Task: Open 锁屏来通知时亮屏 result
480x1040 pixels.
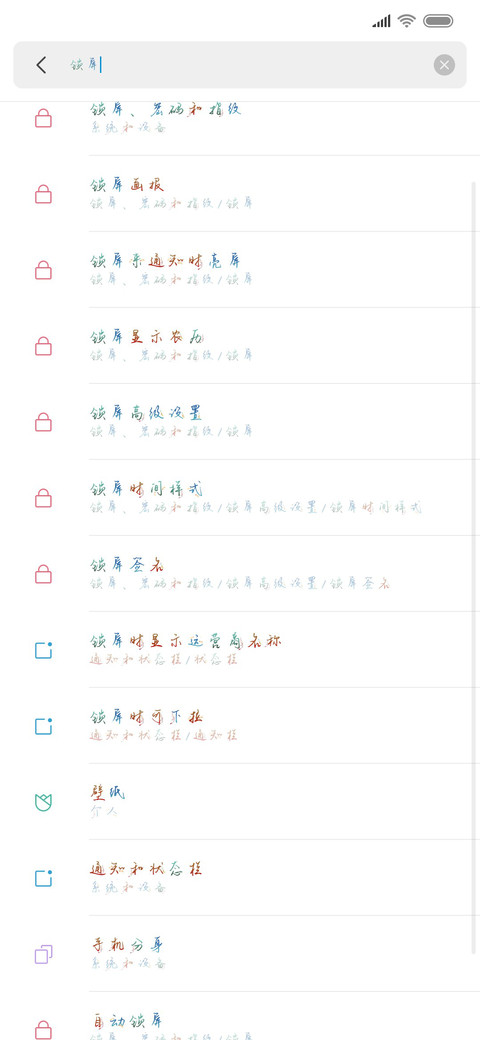Action: pyautogui.click(x=240, y=270)
